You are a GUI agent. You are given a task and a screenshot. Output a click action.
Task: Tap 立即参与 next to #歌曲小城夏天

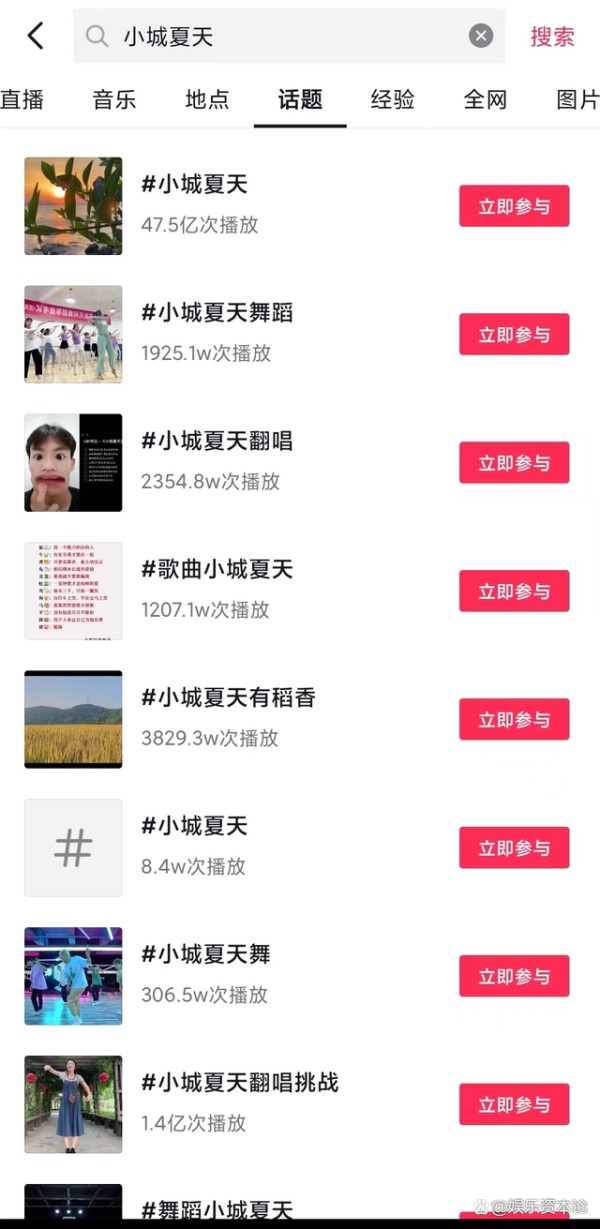[514, 591]
